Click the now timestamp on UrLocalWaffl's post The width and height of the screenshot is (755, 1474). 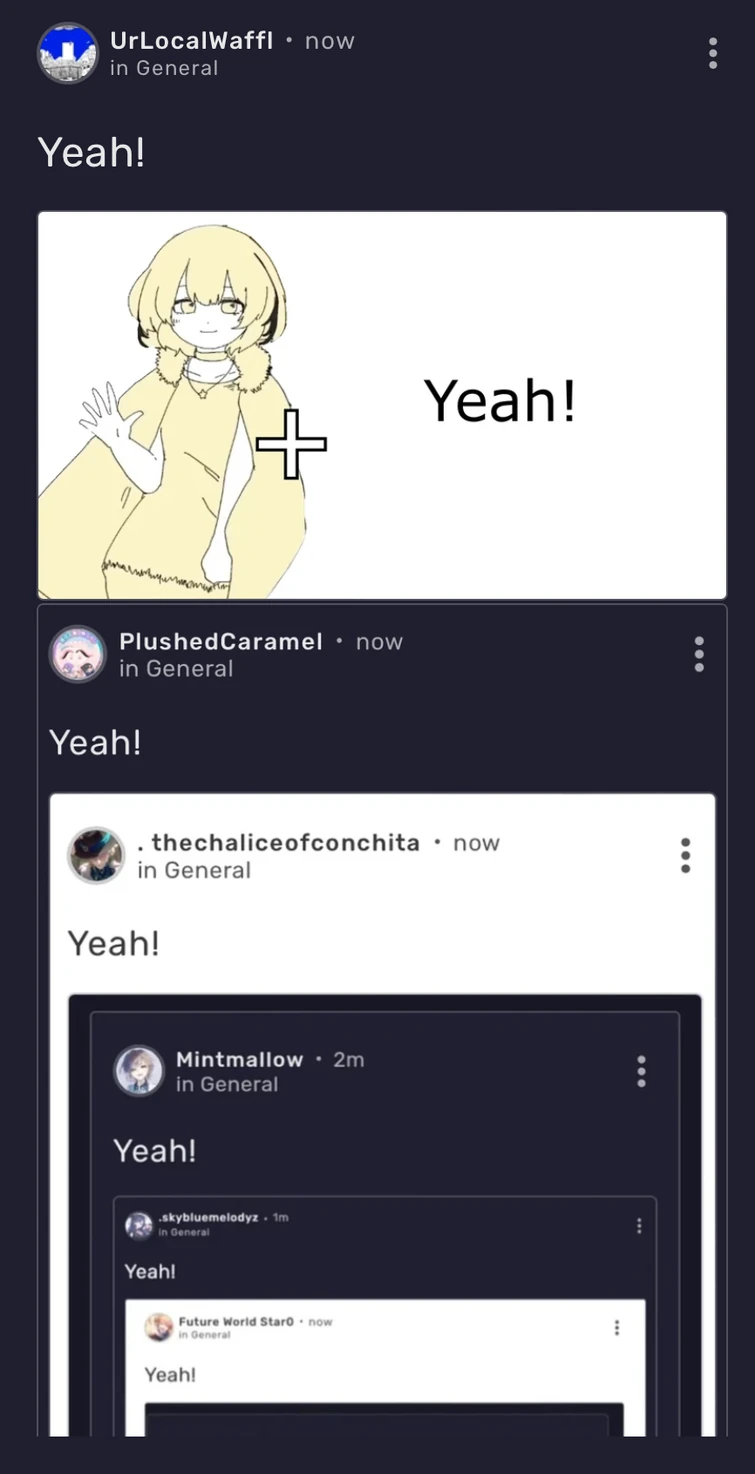coord(331,41)
